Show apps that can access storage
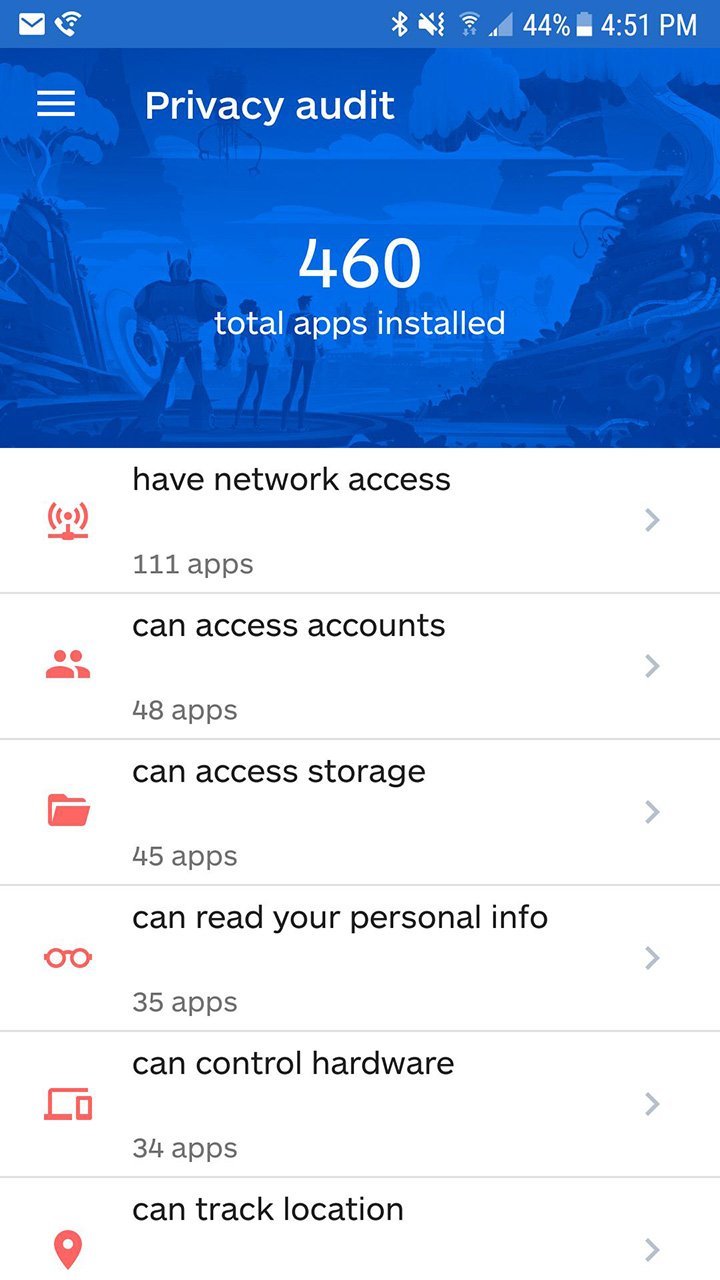 tap(360, 812)
